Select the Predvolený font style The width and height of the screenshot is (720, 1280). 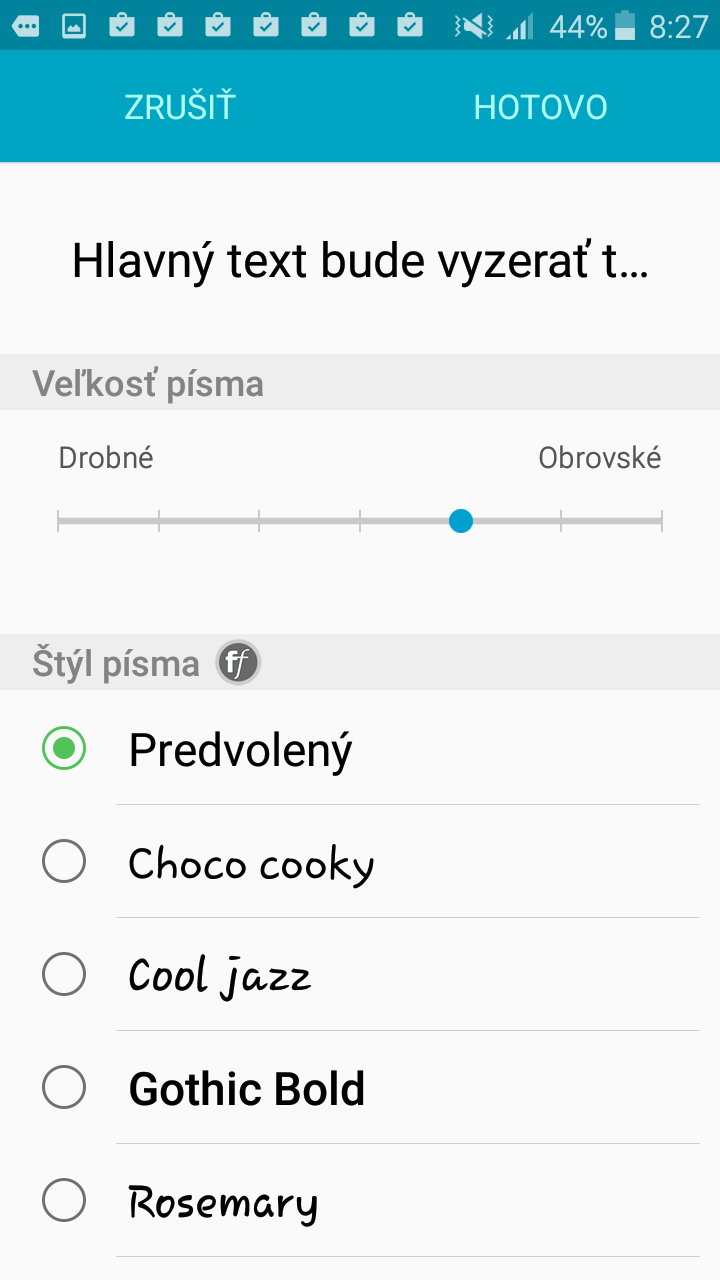tap(360, 749)
